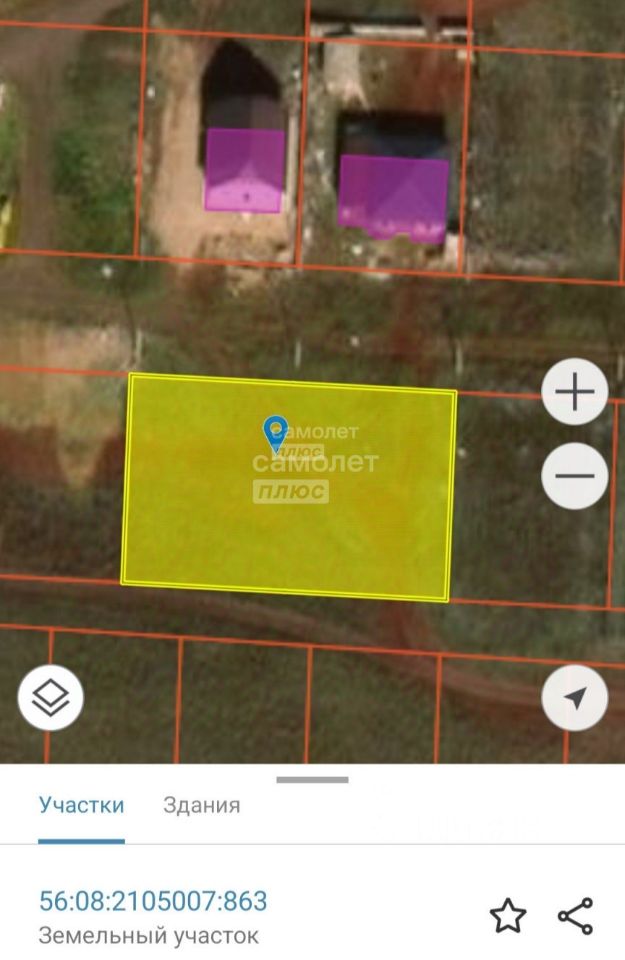
Task: Share this land parcel
Action: (575, 915)
